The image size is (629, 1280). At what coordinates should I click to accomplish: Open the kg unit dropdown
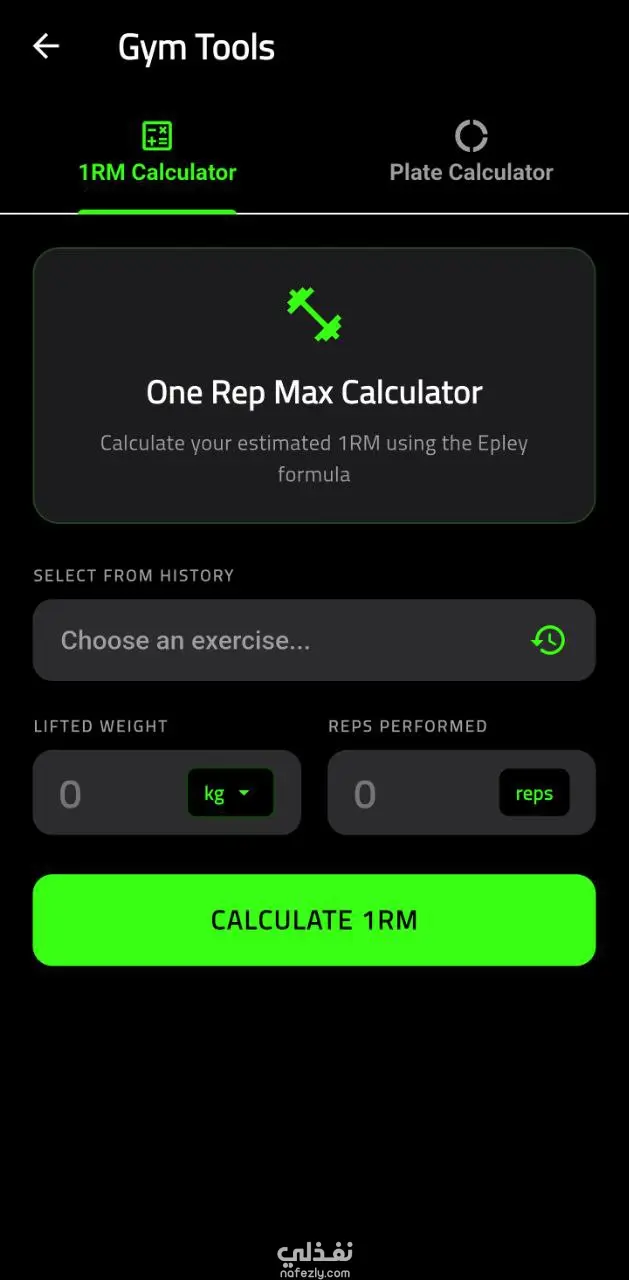230,794
